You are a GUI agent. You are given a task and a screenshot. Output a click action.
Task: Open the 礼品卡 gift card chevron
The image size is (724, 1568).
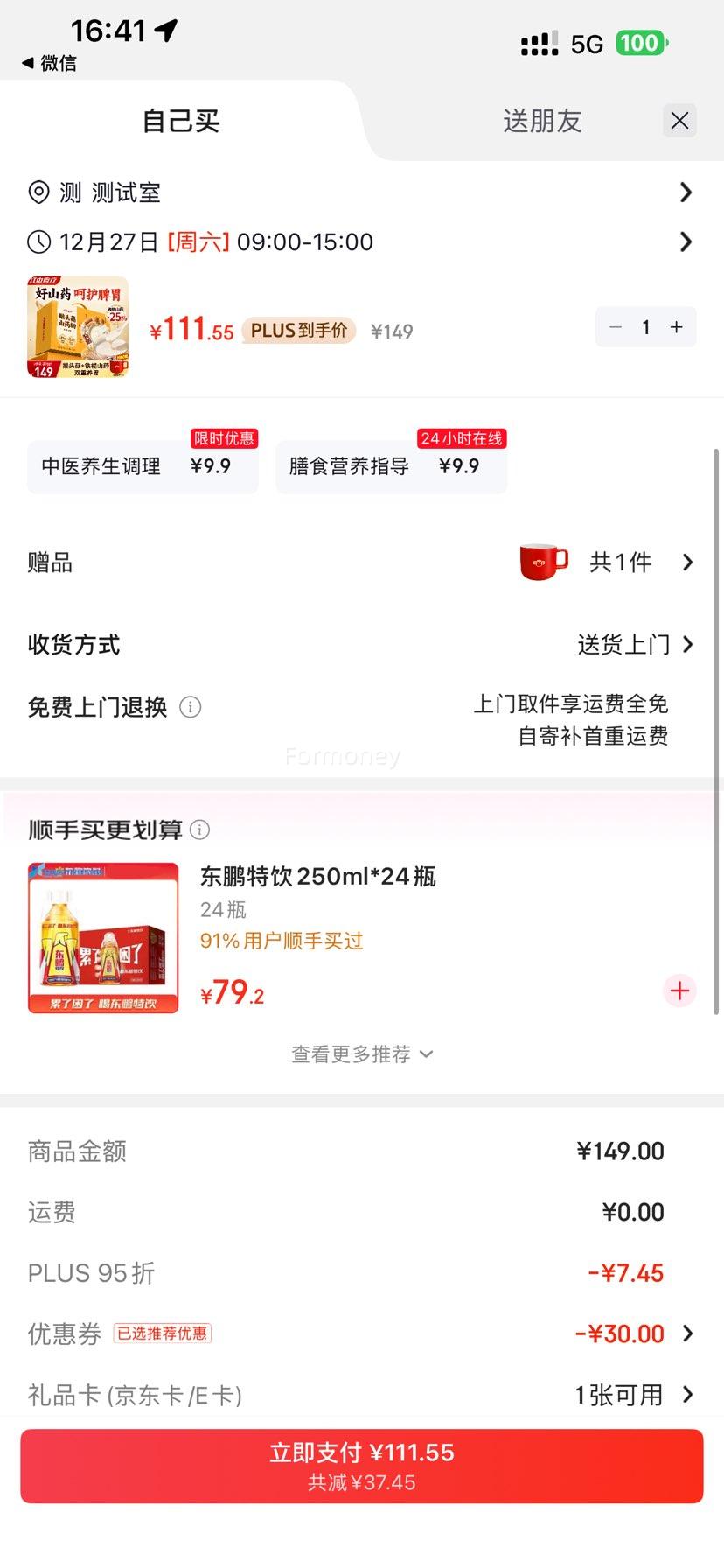click(x=688, y=1395)
